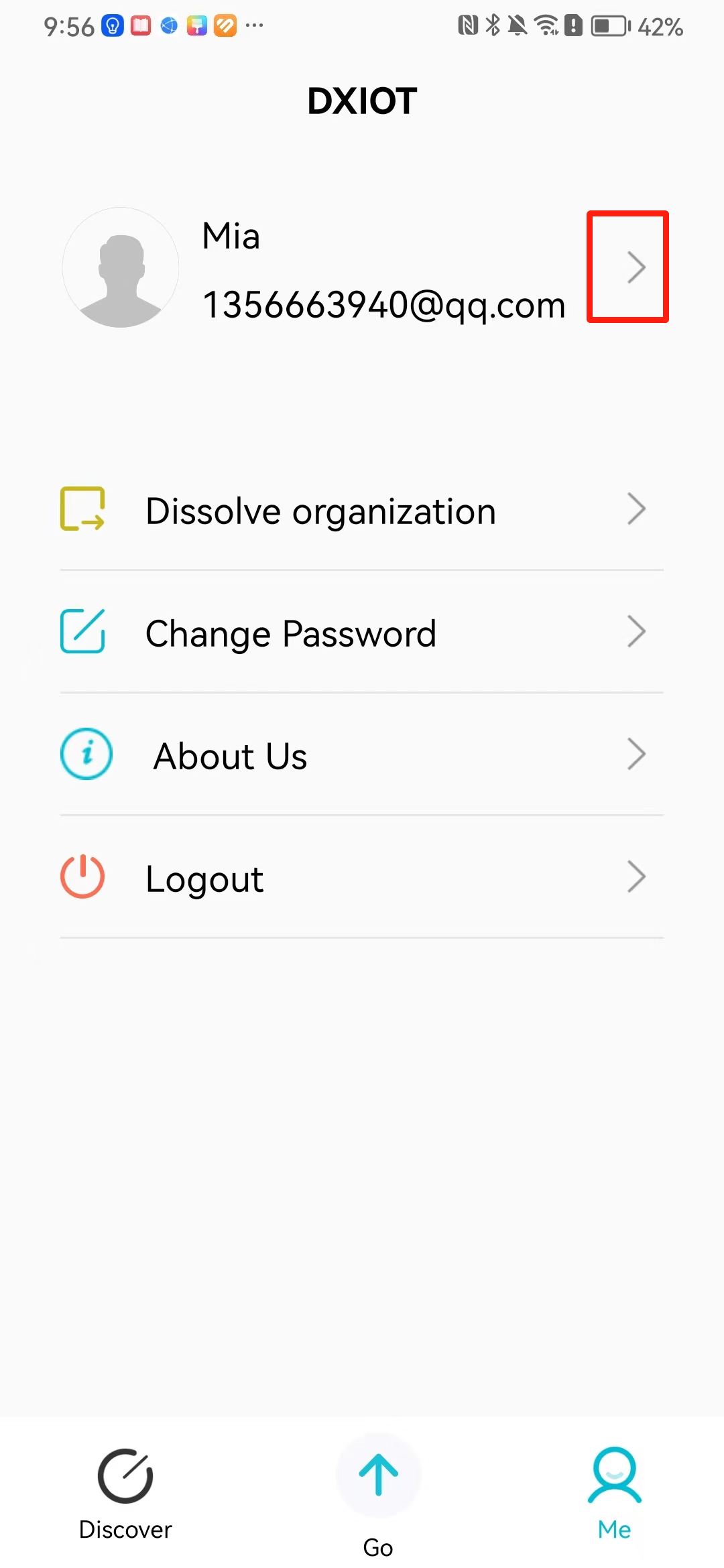Select Logout from the list

pos(362,877)
